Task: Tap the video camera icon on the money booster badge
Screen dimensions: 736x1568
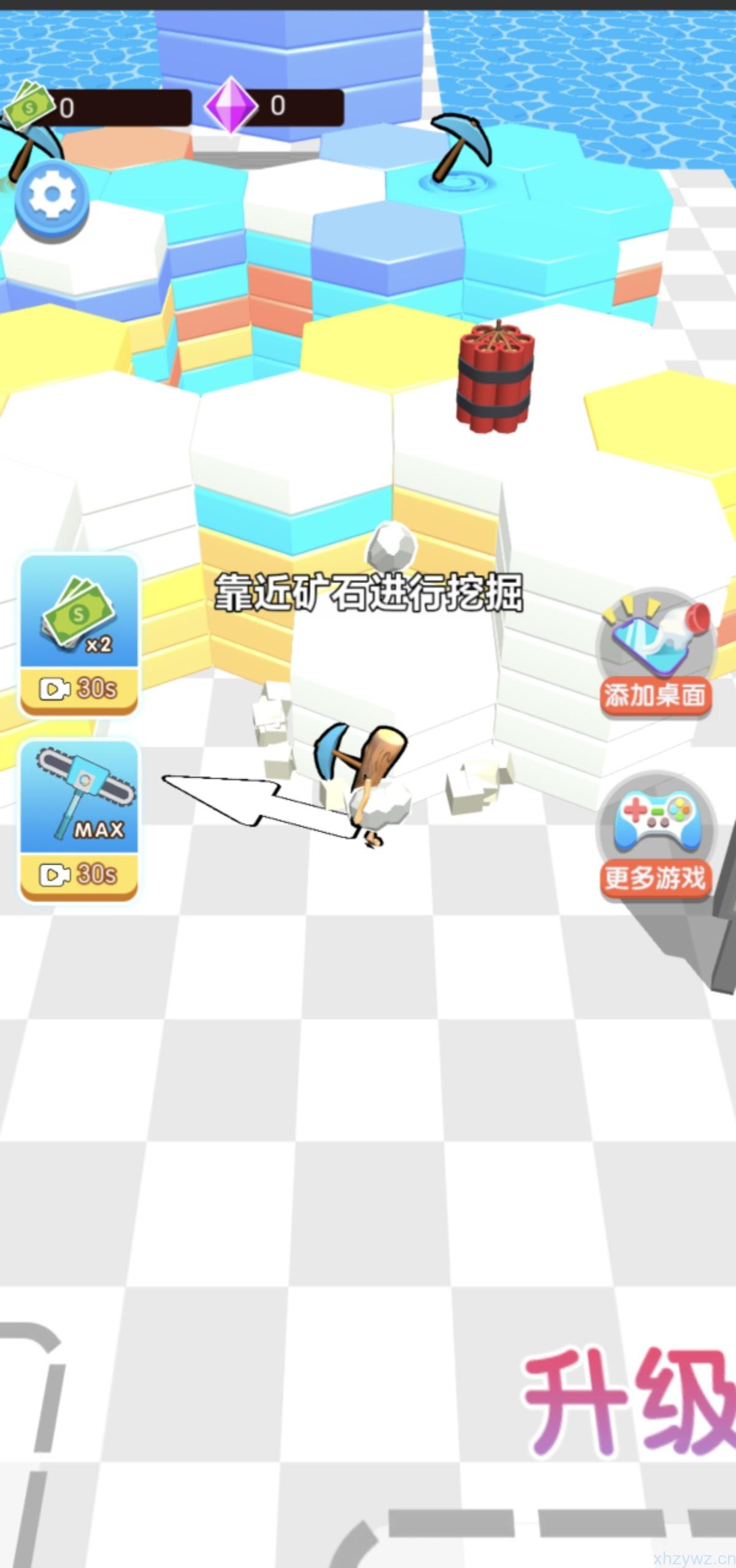Action: (58, 689)
